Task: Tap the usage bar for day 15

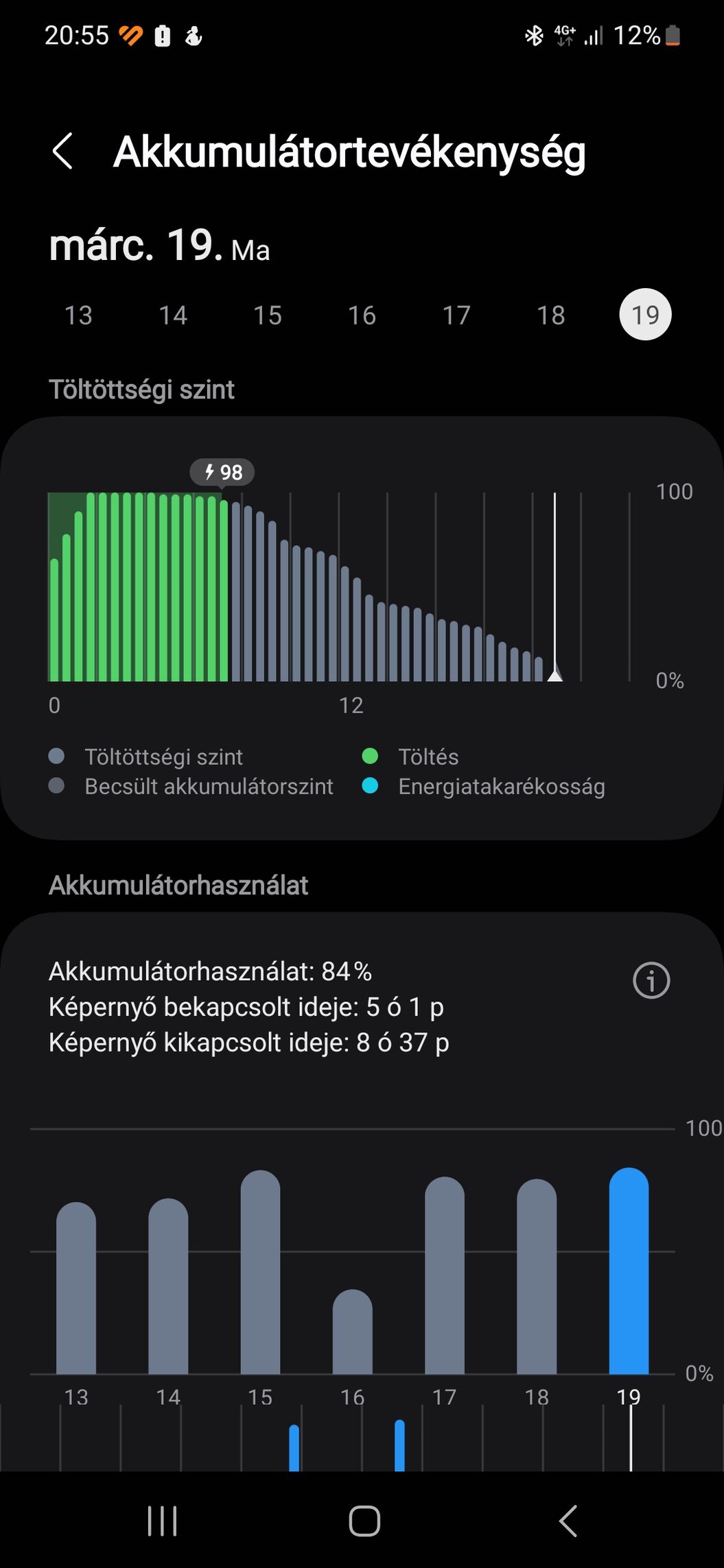Action: click(x=261, y=1272)
